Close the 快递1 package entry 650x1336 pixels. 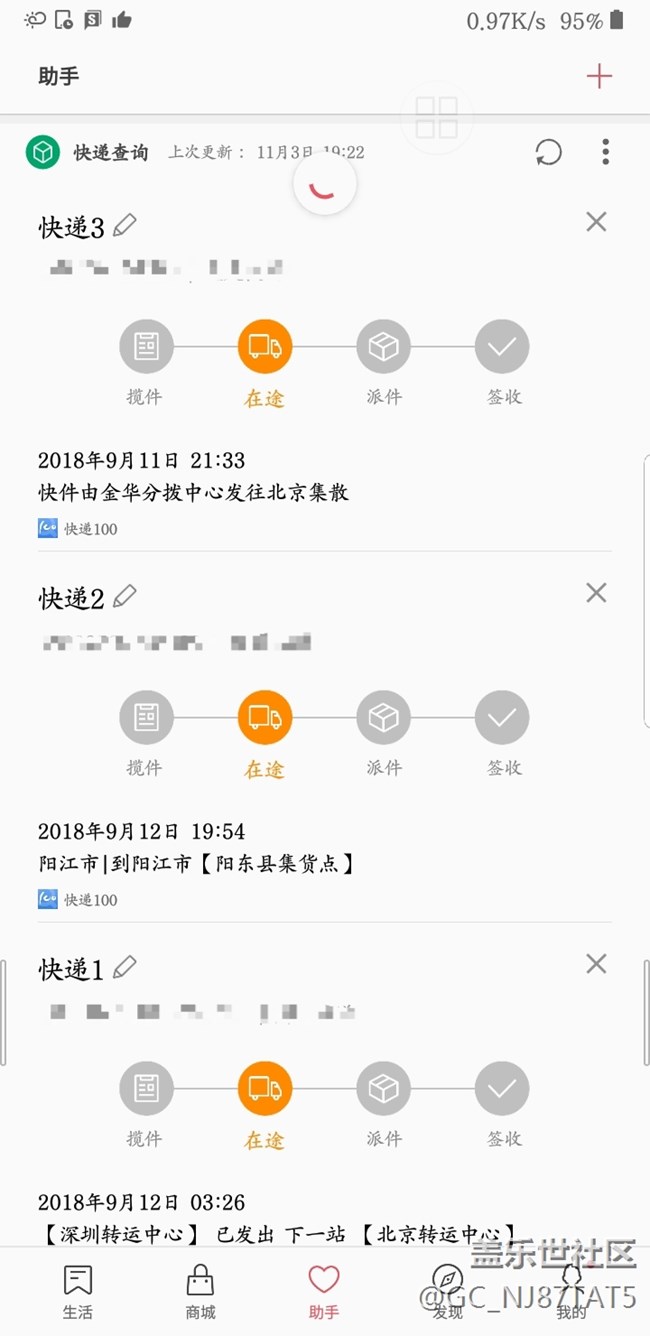pyautogui.click(x=596, y=964)
